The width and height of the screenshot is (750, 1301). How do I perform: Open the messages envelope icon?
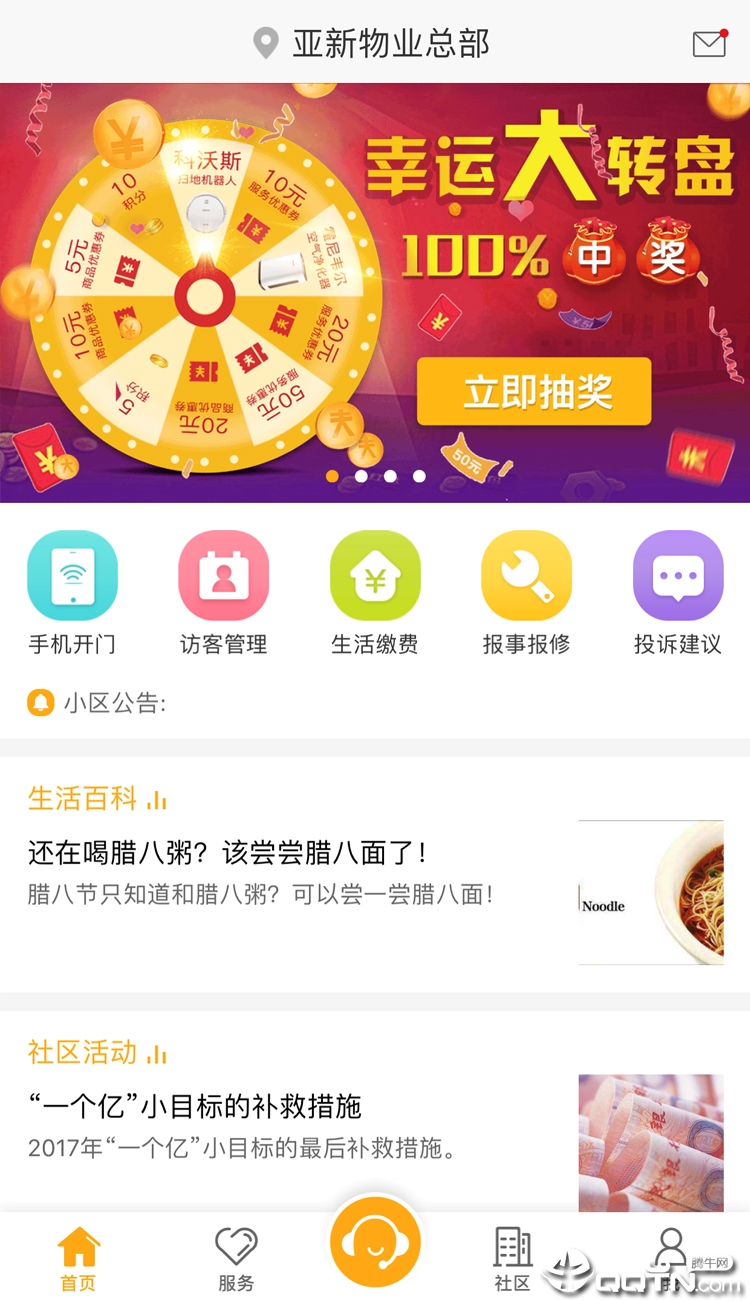pos(709,44)
